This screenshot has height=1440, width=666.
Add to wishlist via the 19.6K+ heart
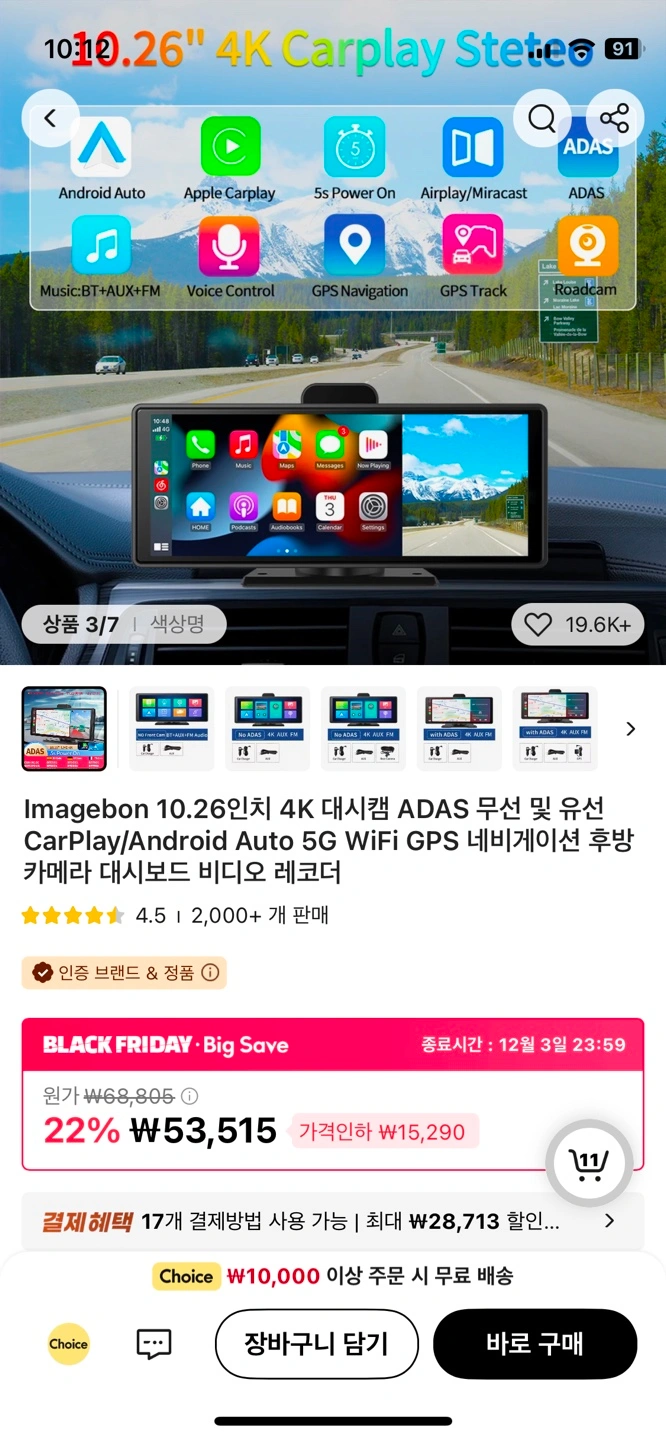[578, 625]
